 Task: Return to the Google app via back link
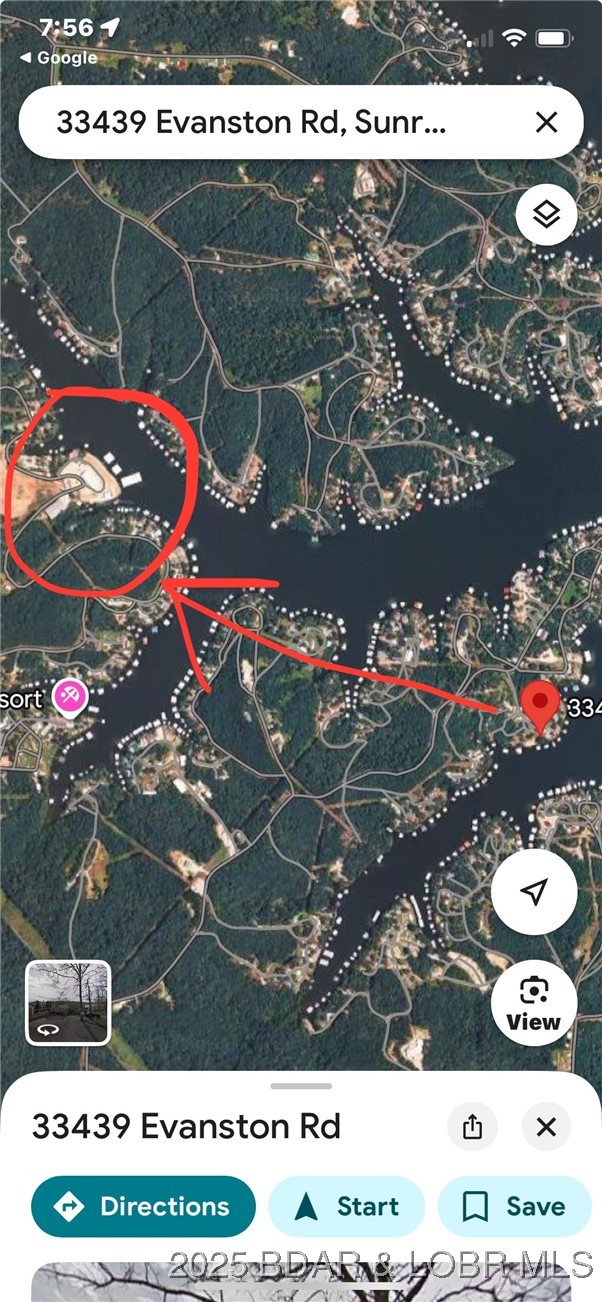tap(62, 58)
